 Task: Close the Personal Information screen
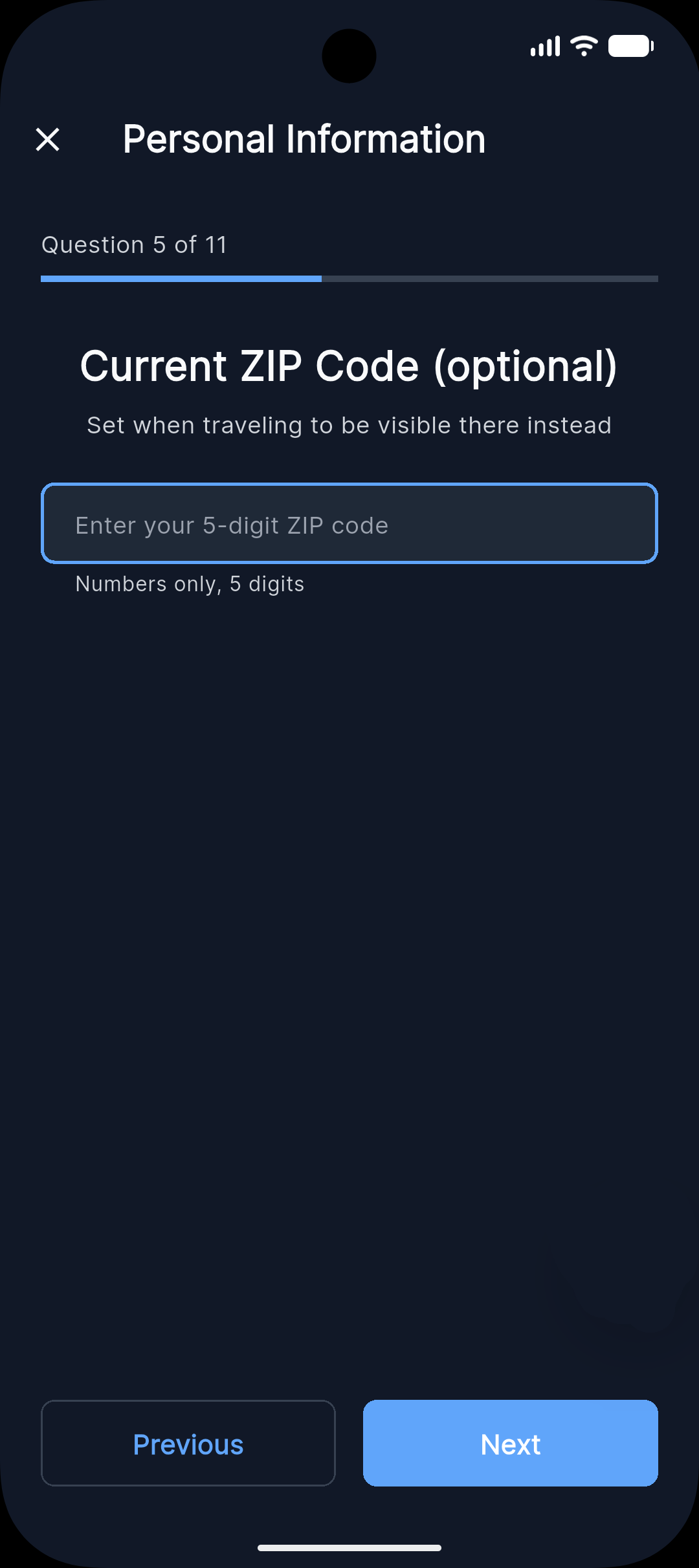tap(47, 139)
